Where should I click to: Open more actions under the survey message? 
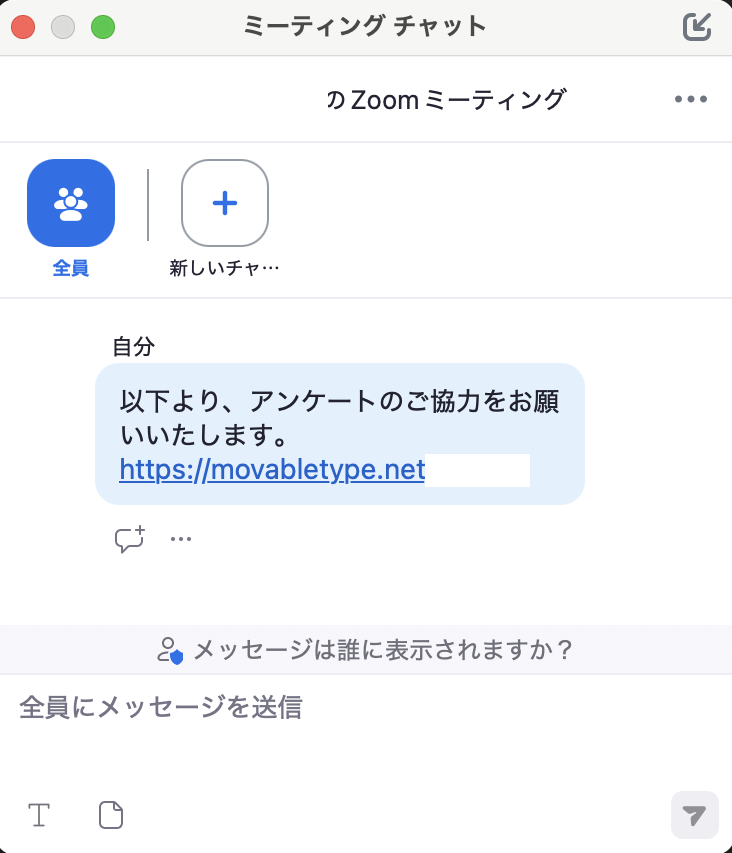181,539
